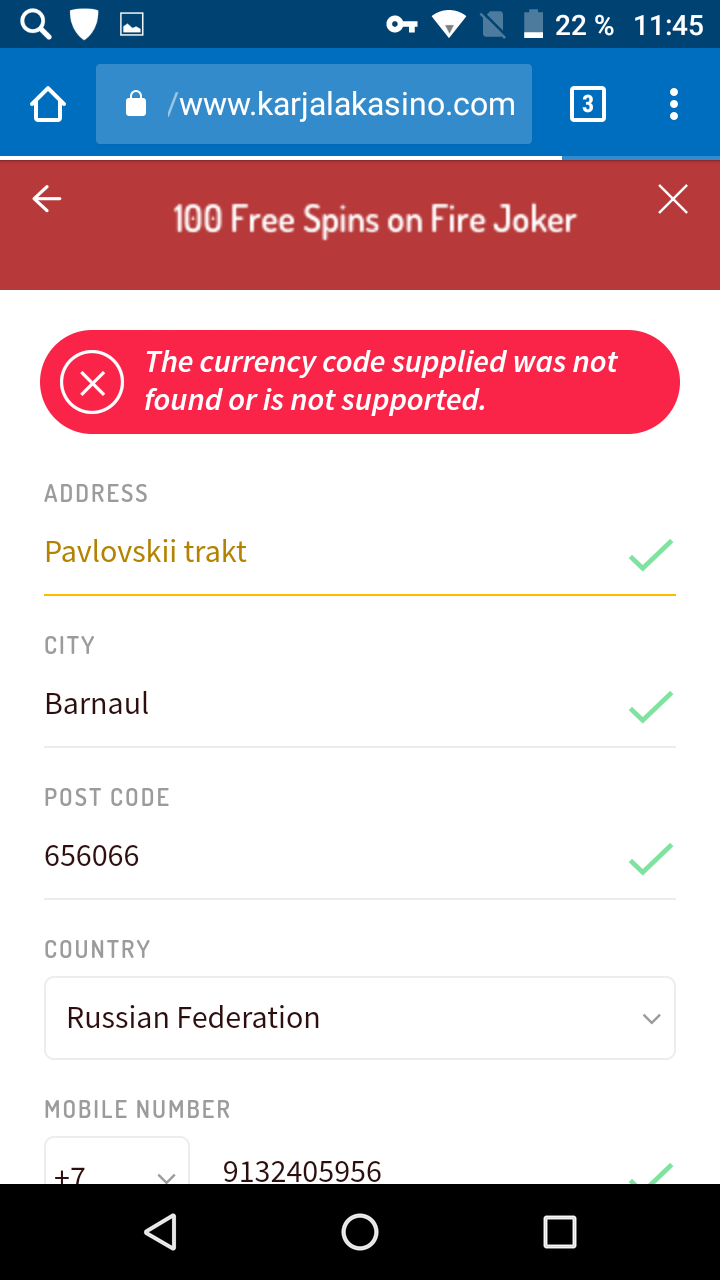Expand the Country dropdown
Viewport: 720px width, 1280px height.
(x=360, y=1018)
